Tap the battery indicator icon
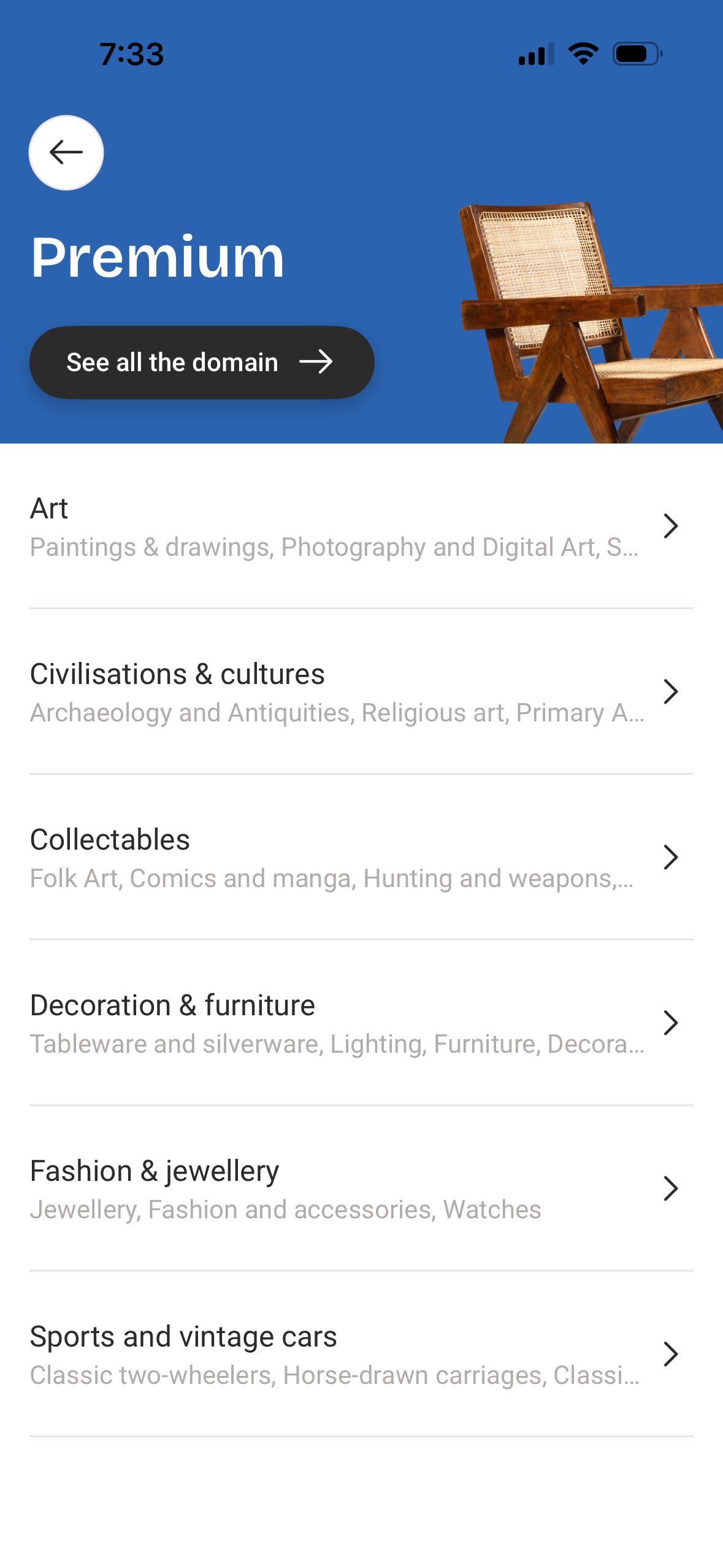Image resolution: width=723 pixels, height=1568 pixels. click(635, 54)
